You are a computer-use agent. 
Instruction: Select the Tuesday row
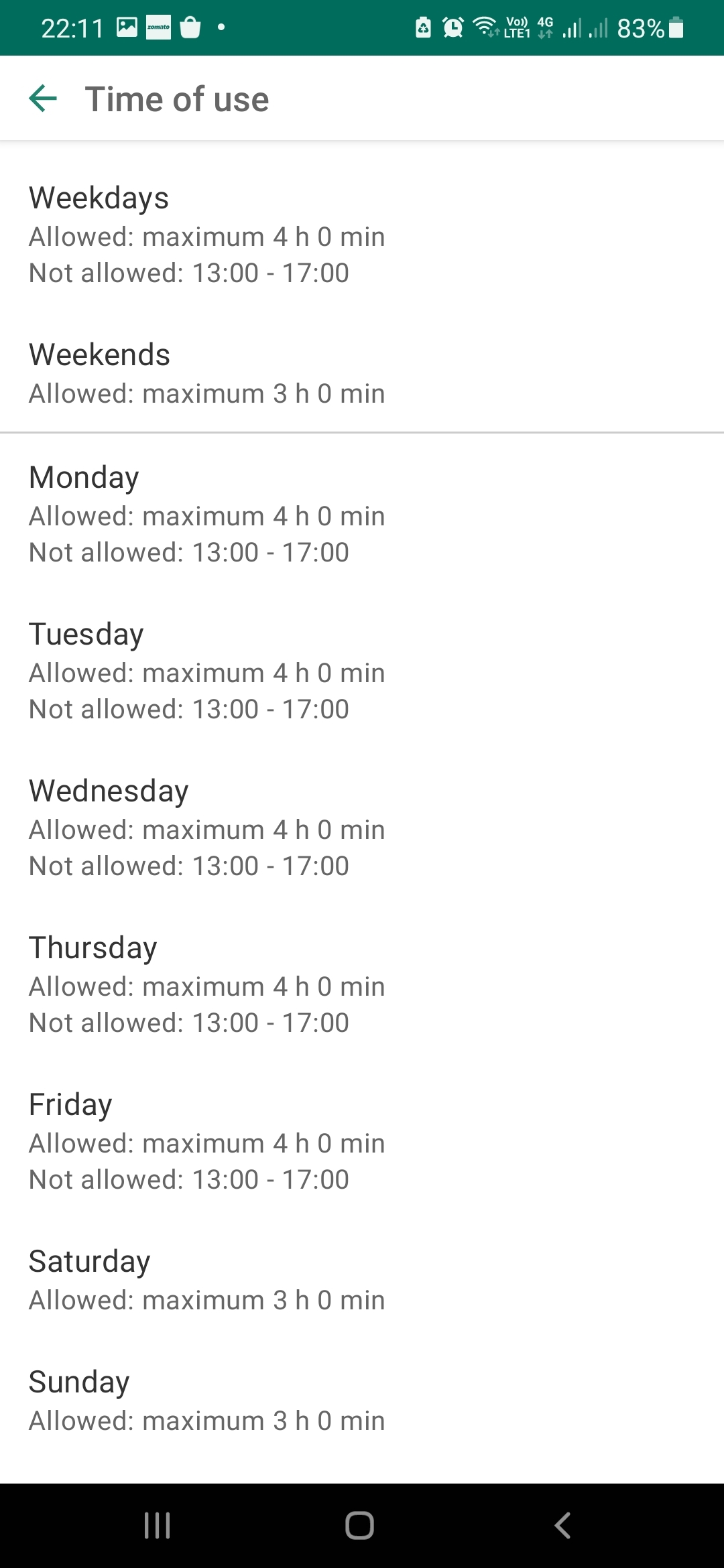pyautogui.click(x=362, y=671)
